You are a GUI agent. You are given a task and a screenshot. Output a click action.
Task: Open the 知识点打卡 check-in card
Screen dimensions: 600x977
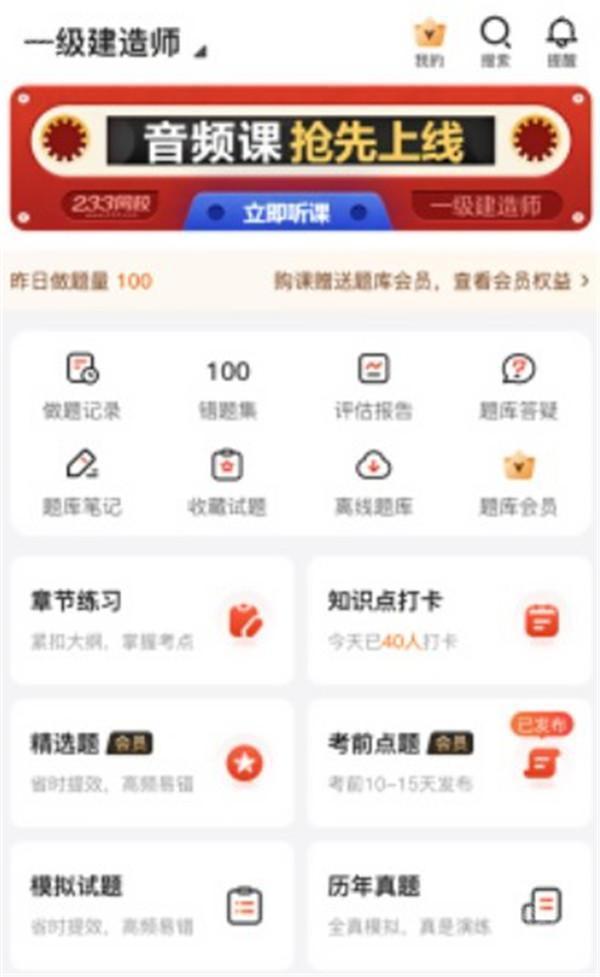click(447, 620)
